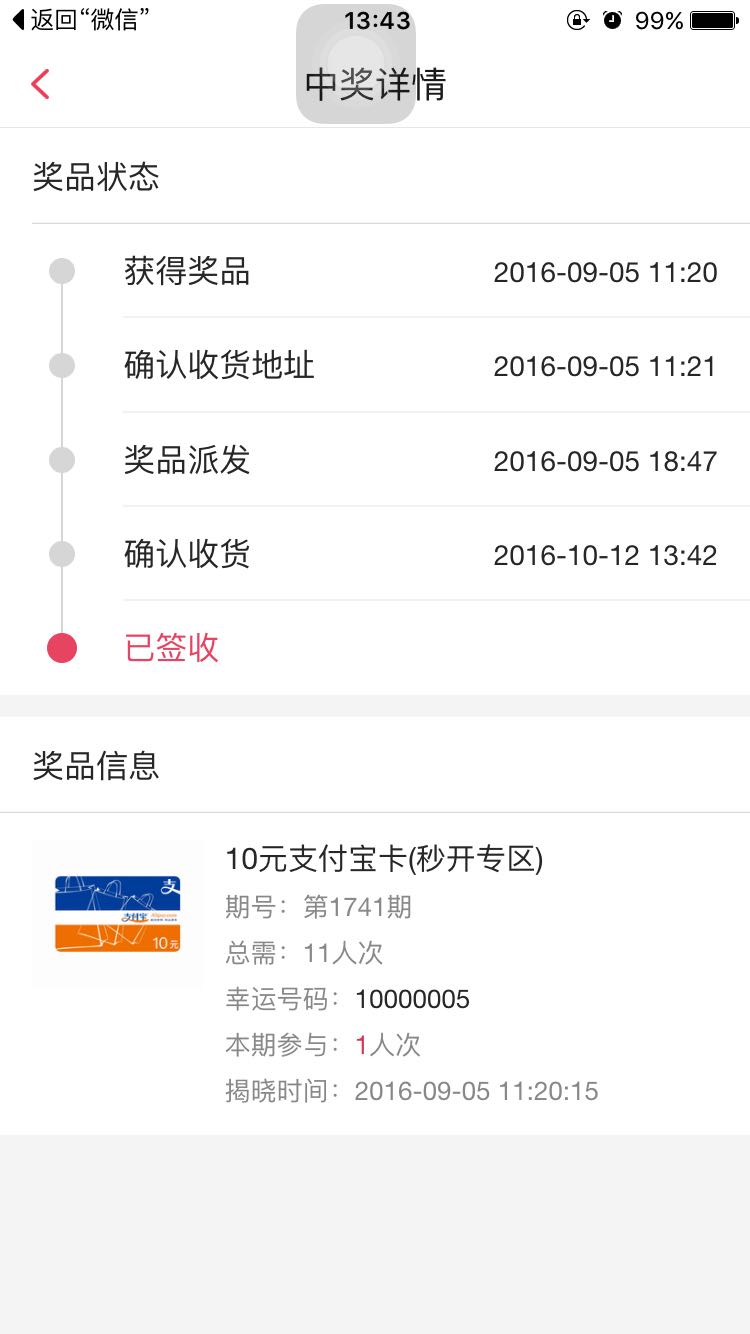Tap the AssistiveTouch floating button
750x1334 pixels.
tap(356, 64)
